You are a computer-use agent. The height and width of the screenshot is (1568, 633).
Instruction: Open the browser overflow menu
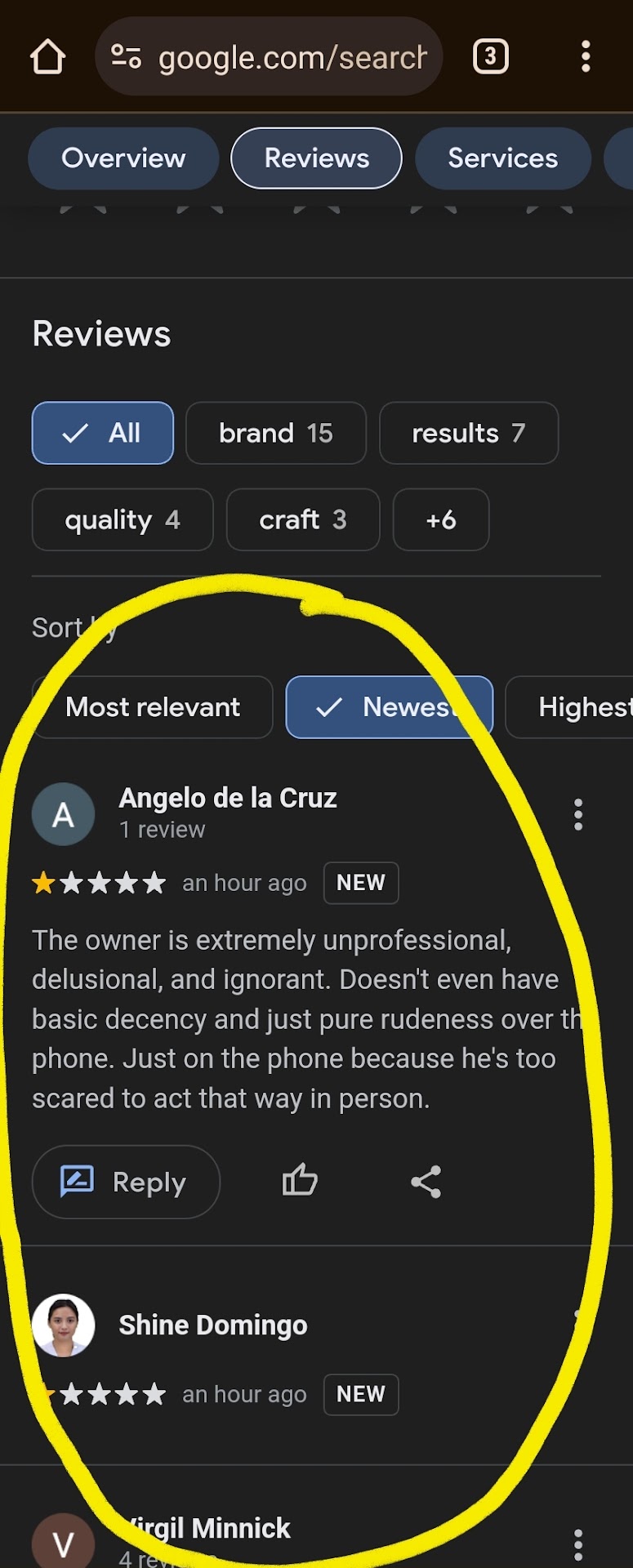[x=585, y=57]
